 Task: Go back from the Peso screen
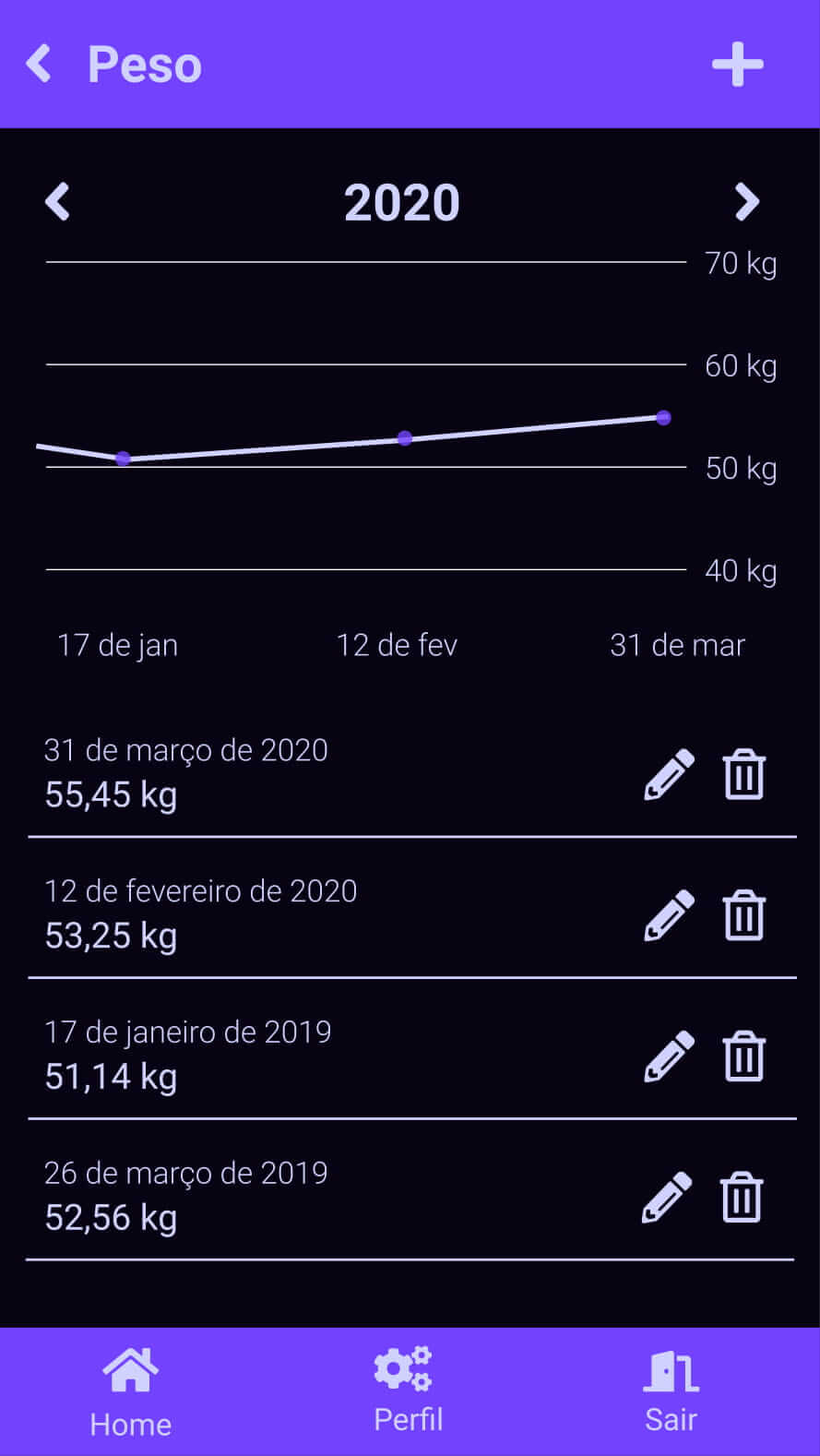39,64
